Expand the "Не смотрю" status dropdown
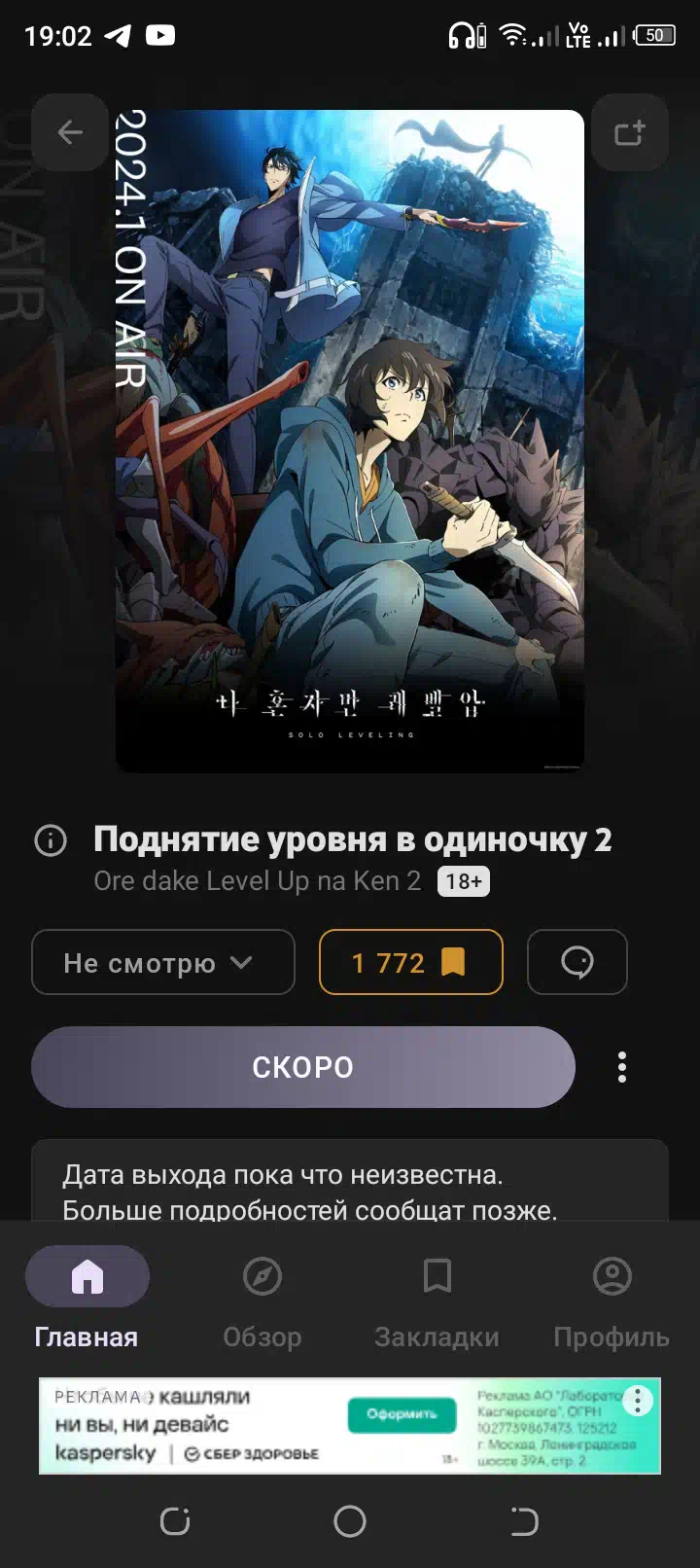This screenshot has width=700, height=1568. (x=163, y=962)
